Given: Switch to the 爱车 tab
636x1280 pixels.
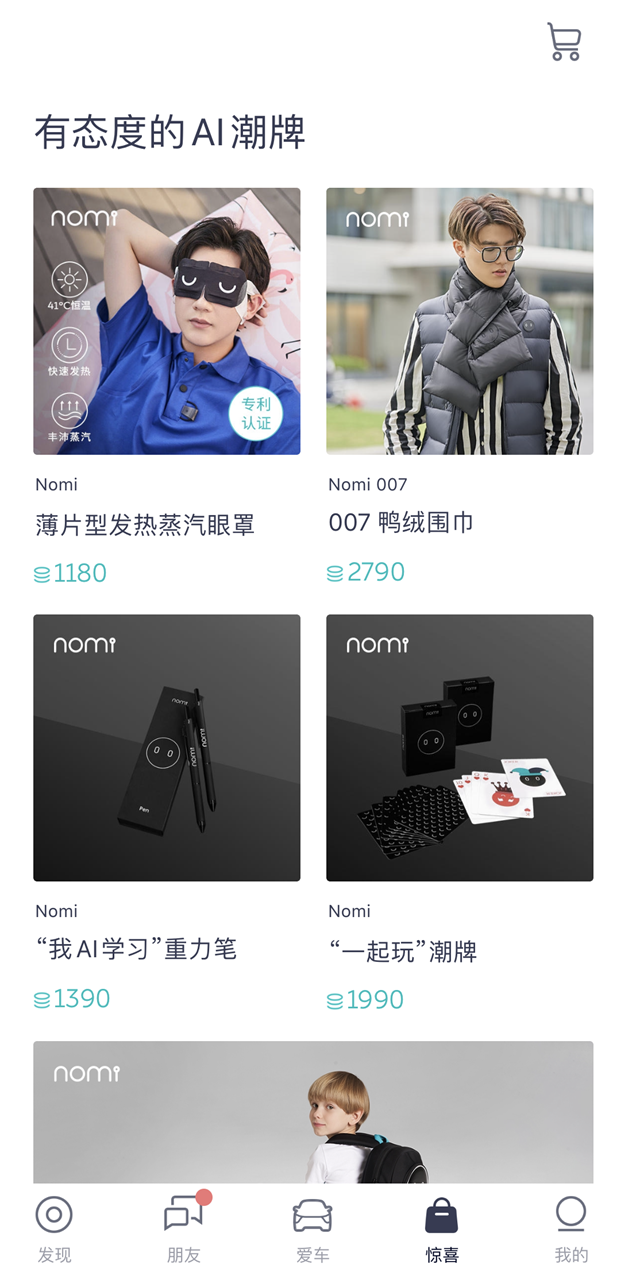Looking at the screenshot, I should tap(312, 1230).
